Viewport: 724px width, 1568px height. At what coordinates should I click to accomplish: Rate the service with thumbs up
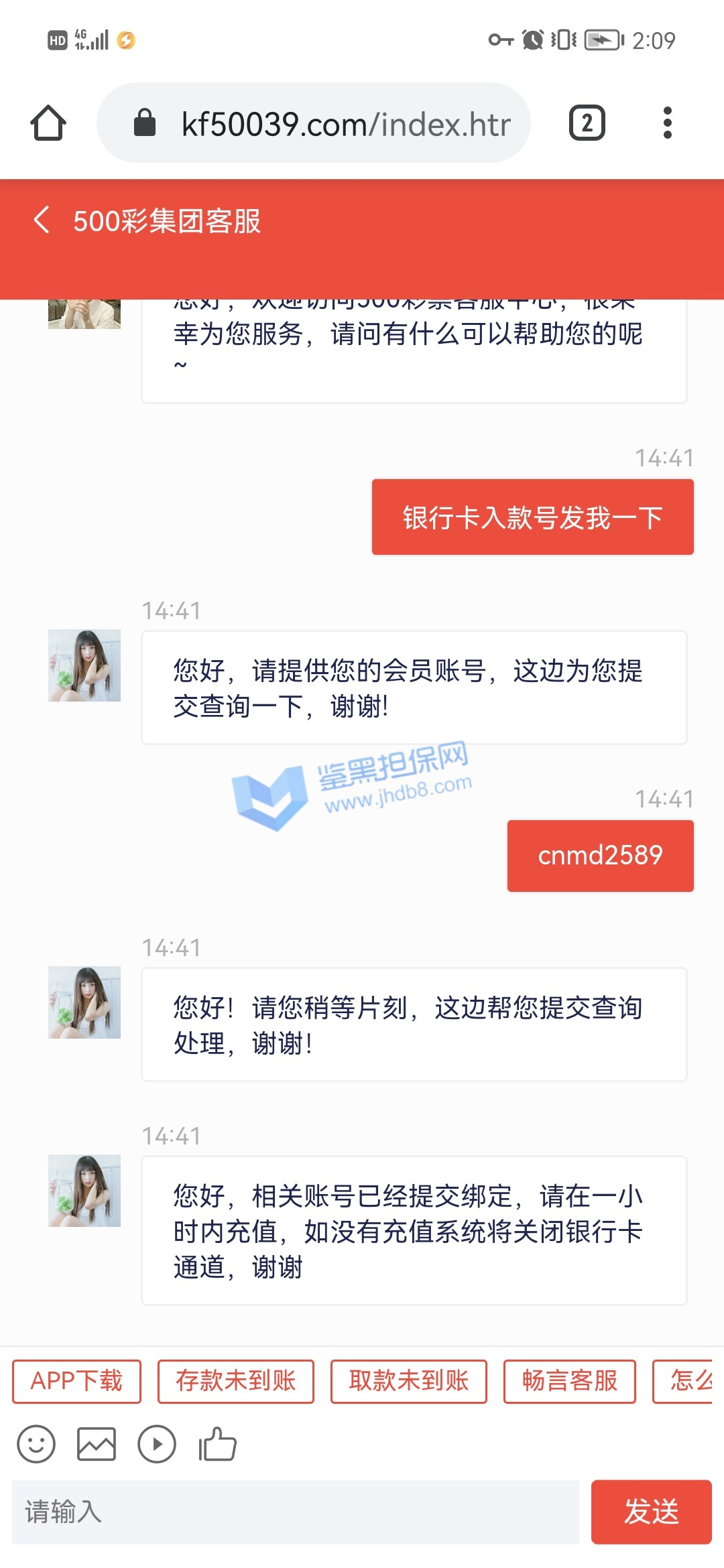click(218, 1444)
